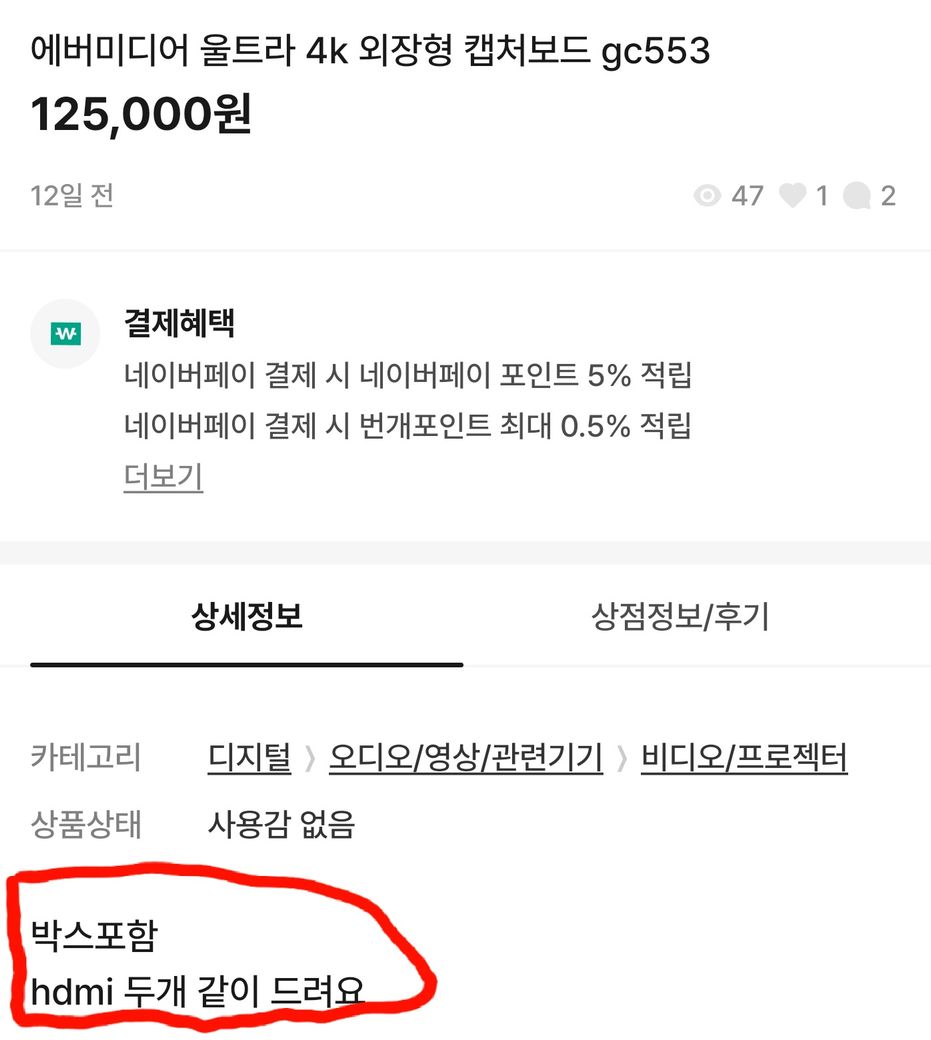Open the 디지털 category link

click(x=249, y=757)
